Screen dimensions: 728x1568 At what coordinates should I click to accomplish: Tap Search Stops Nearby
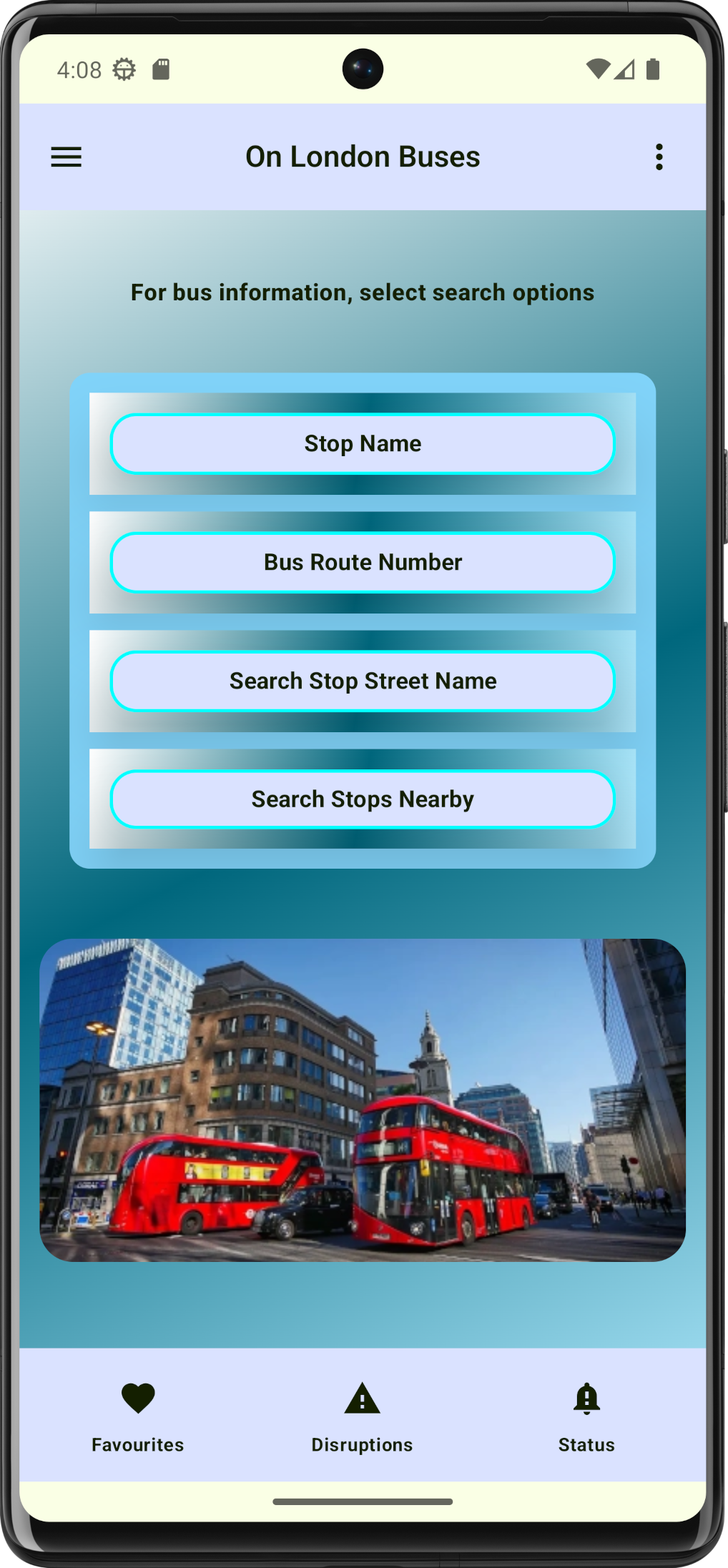click(x=363, y=799)
